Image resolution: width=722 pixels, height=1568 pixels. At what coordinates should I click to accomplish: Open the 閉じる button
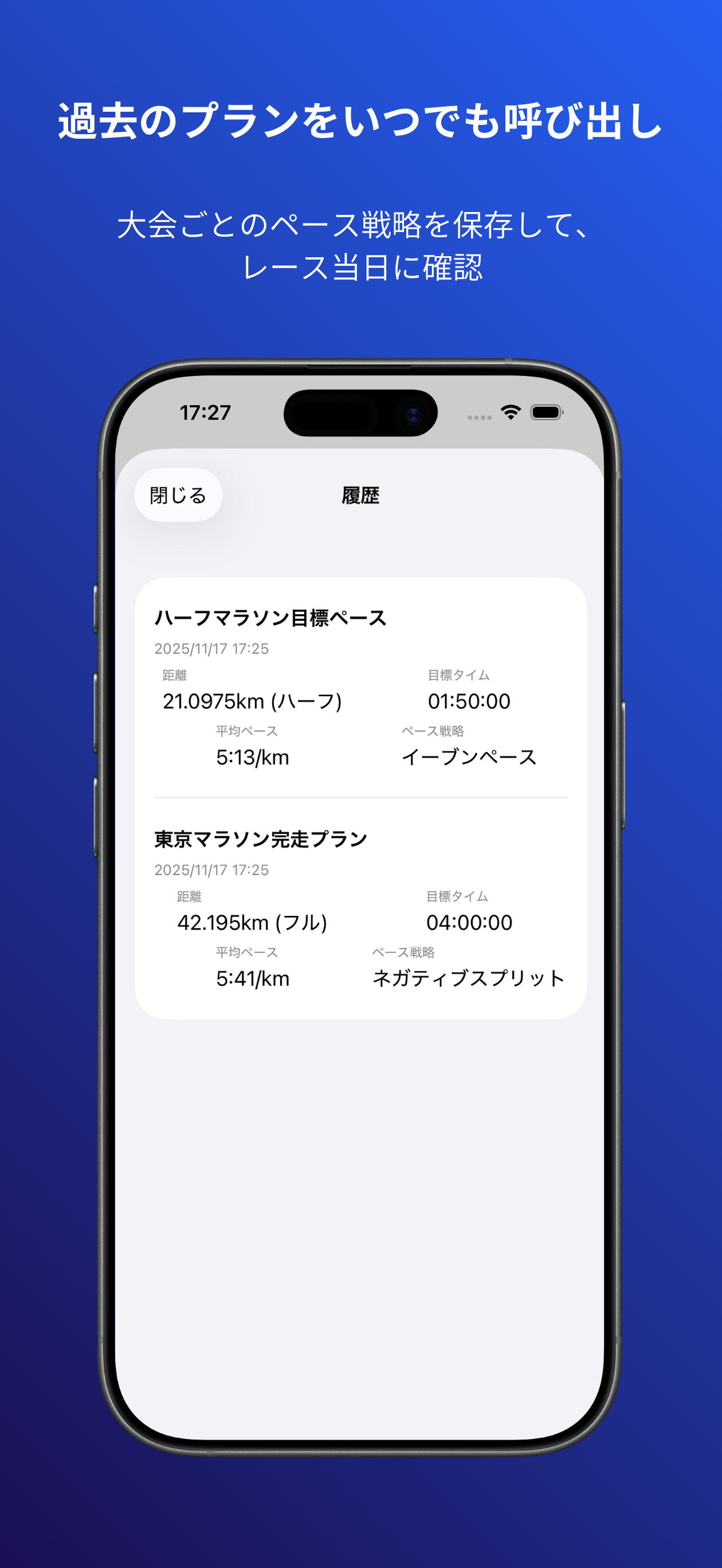(x=177, y=494)
